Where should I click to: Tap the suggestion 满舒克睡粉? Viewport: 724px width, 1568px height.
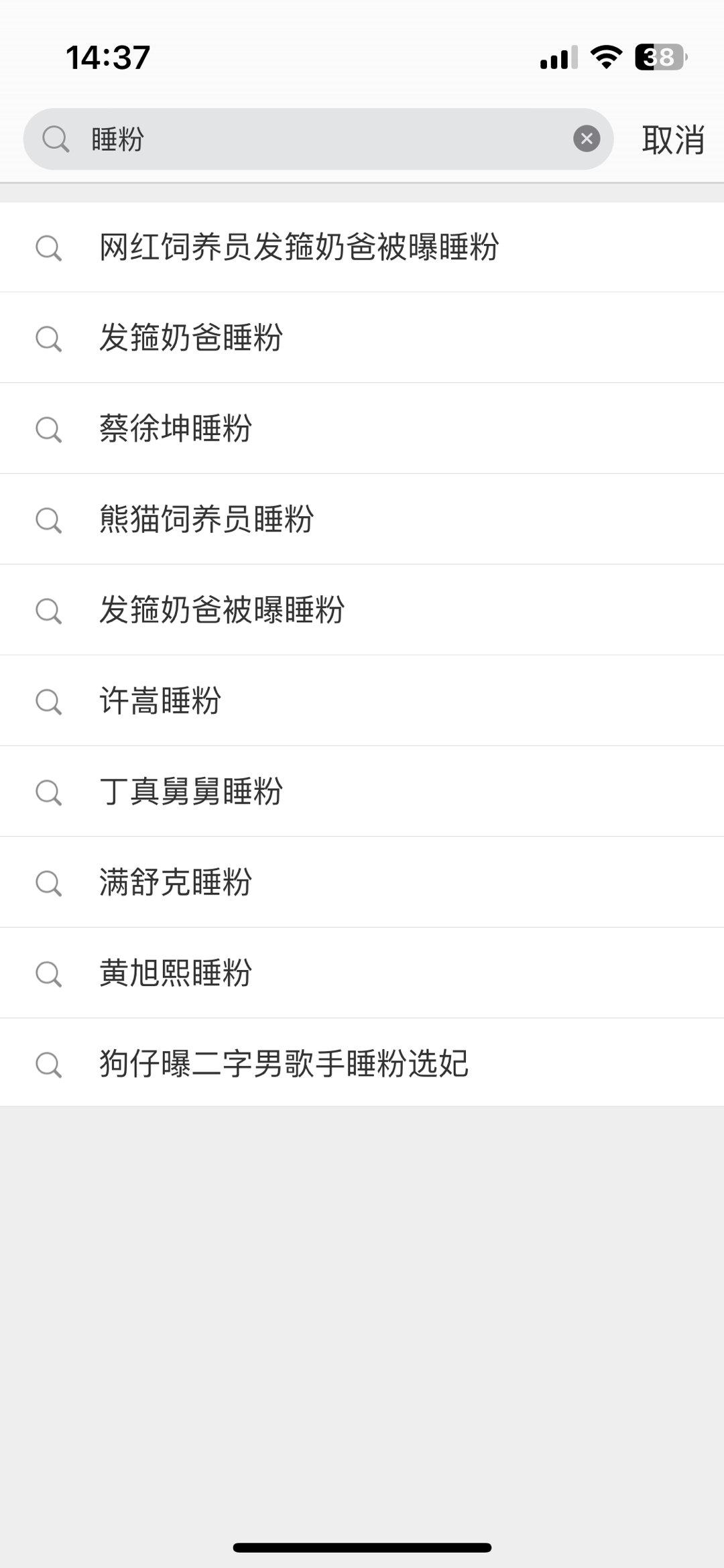[x=362, y=882]
